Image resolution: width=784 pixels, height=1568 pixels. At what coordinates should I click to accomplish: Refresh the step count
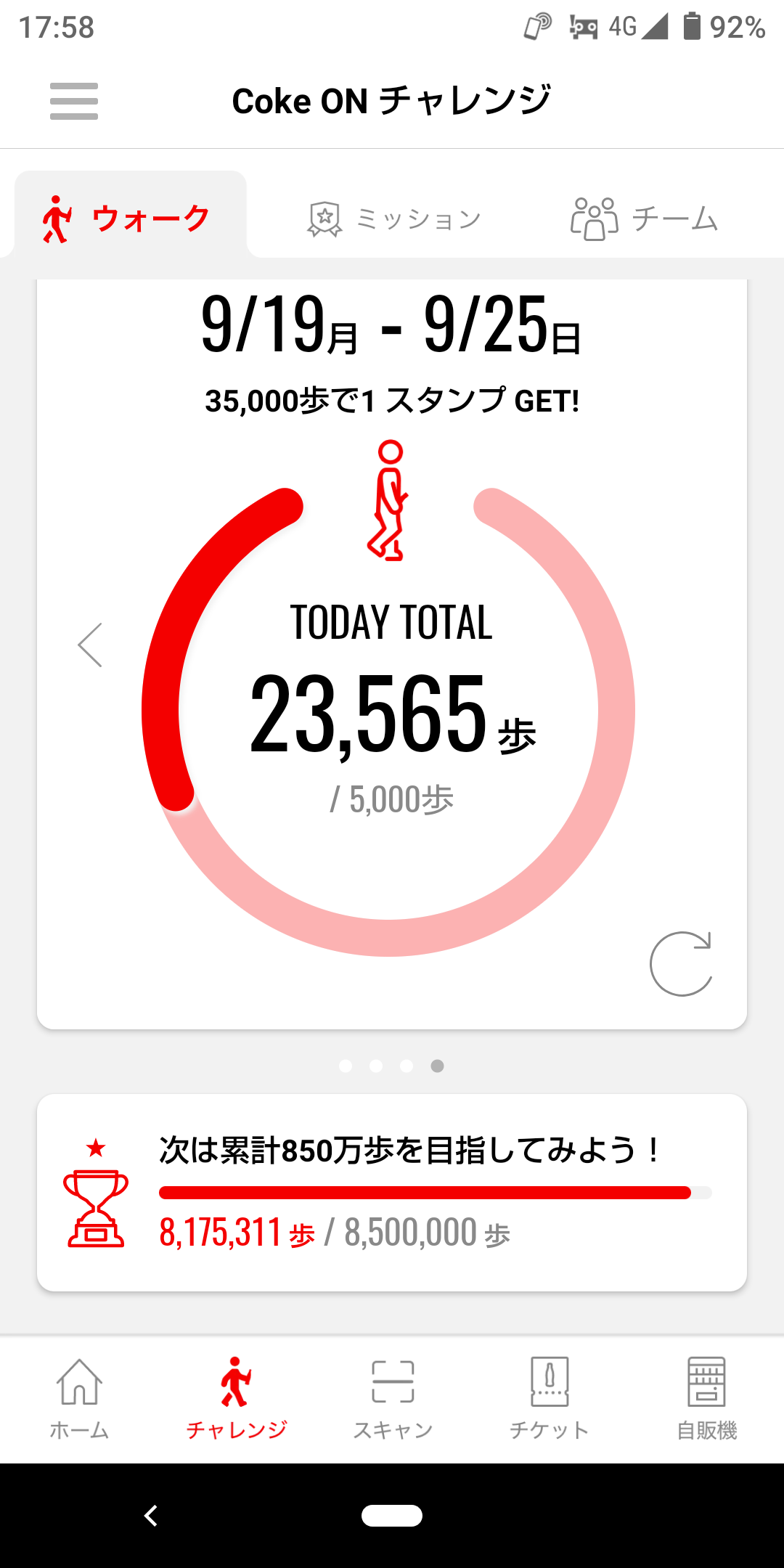tap(681, 964)
